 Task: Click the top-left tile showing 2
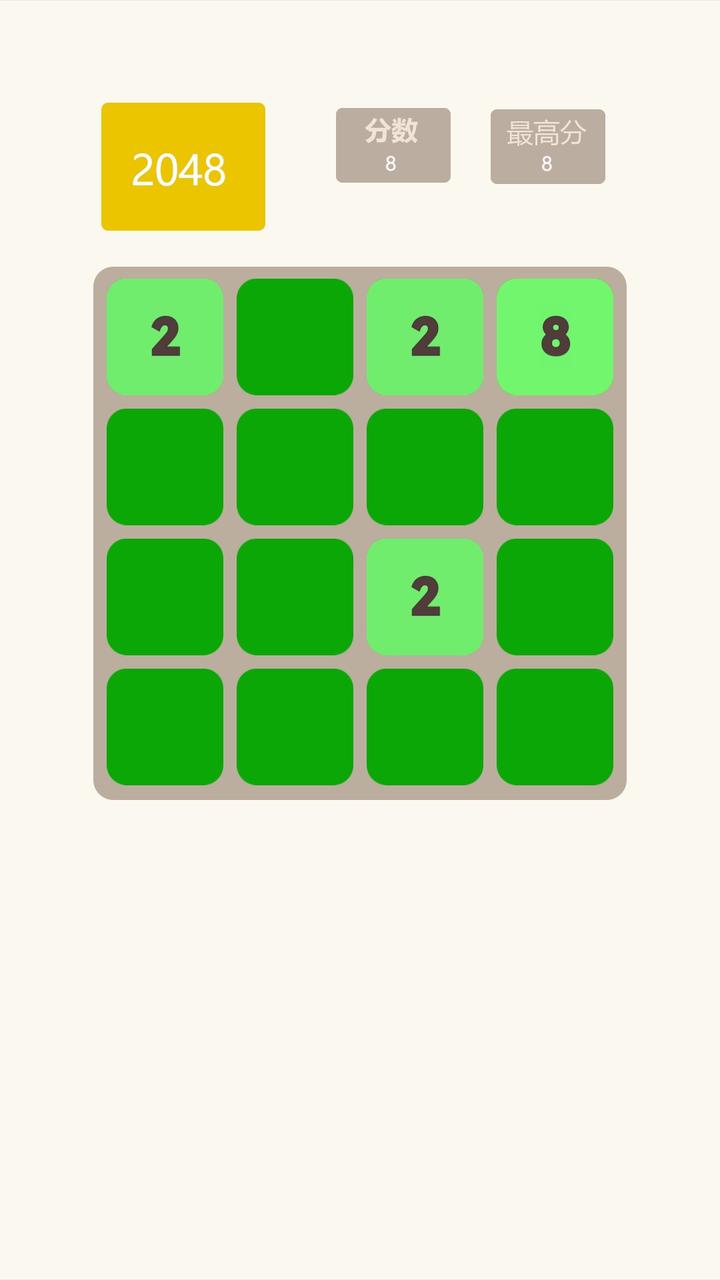(165, 337)
